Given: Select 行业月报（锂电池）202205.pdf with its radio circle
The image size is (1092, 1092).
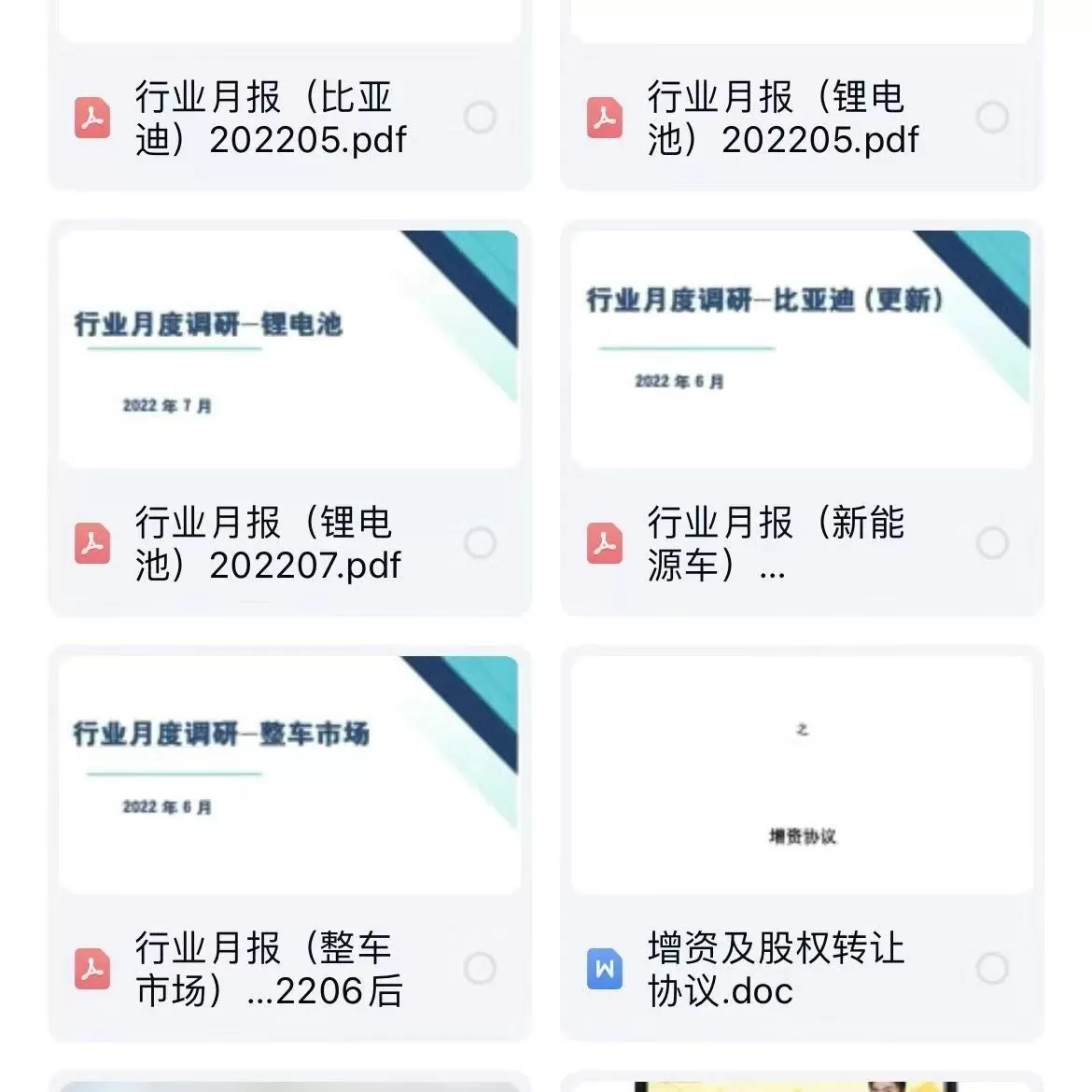Looking at the screenshot, I should point(992,118).
